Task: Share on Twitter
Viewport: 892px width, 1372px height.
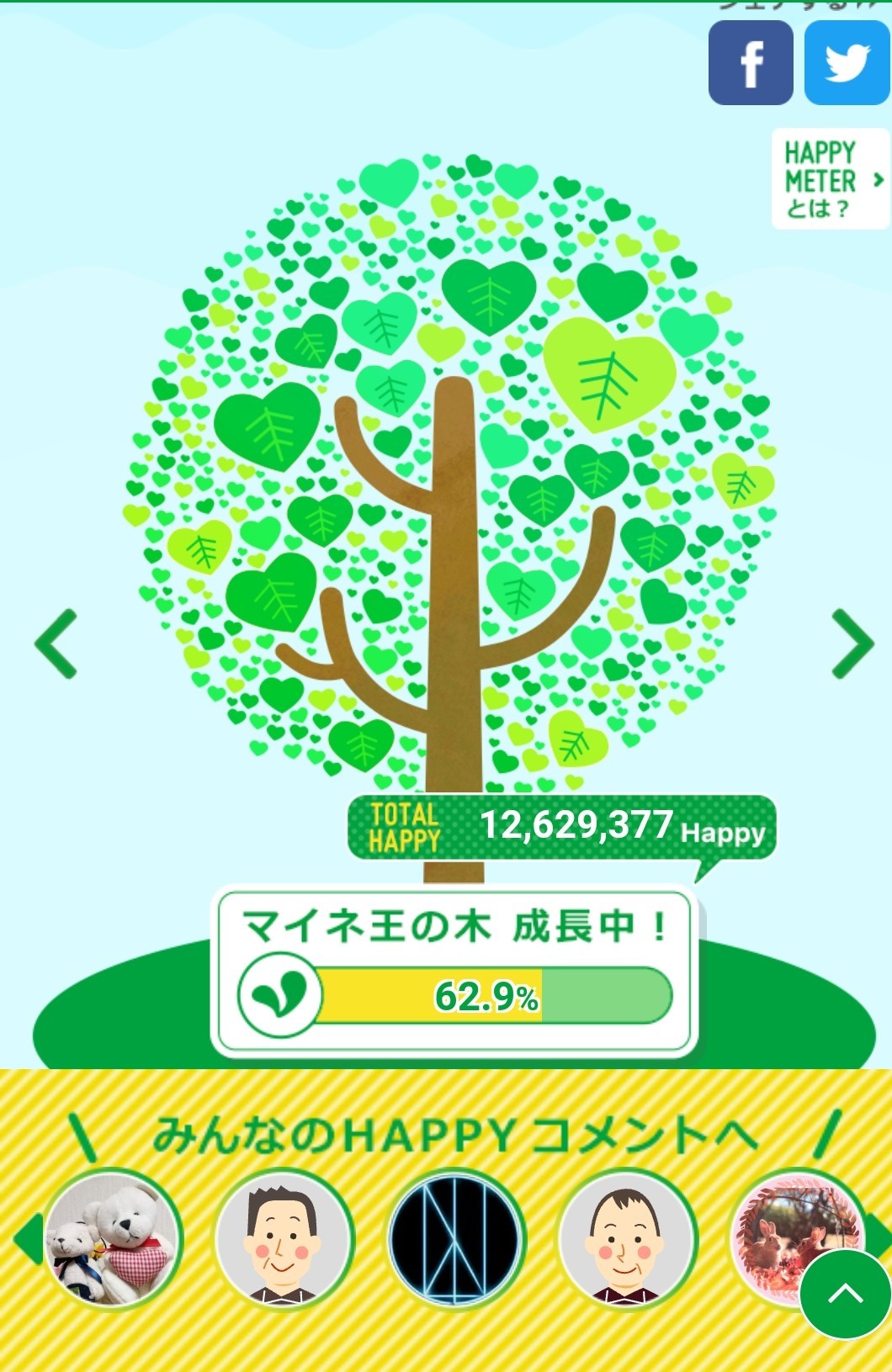Action: point(847,62)
